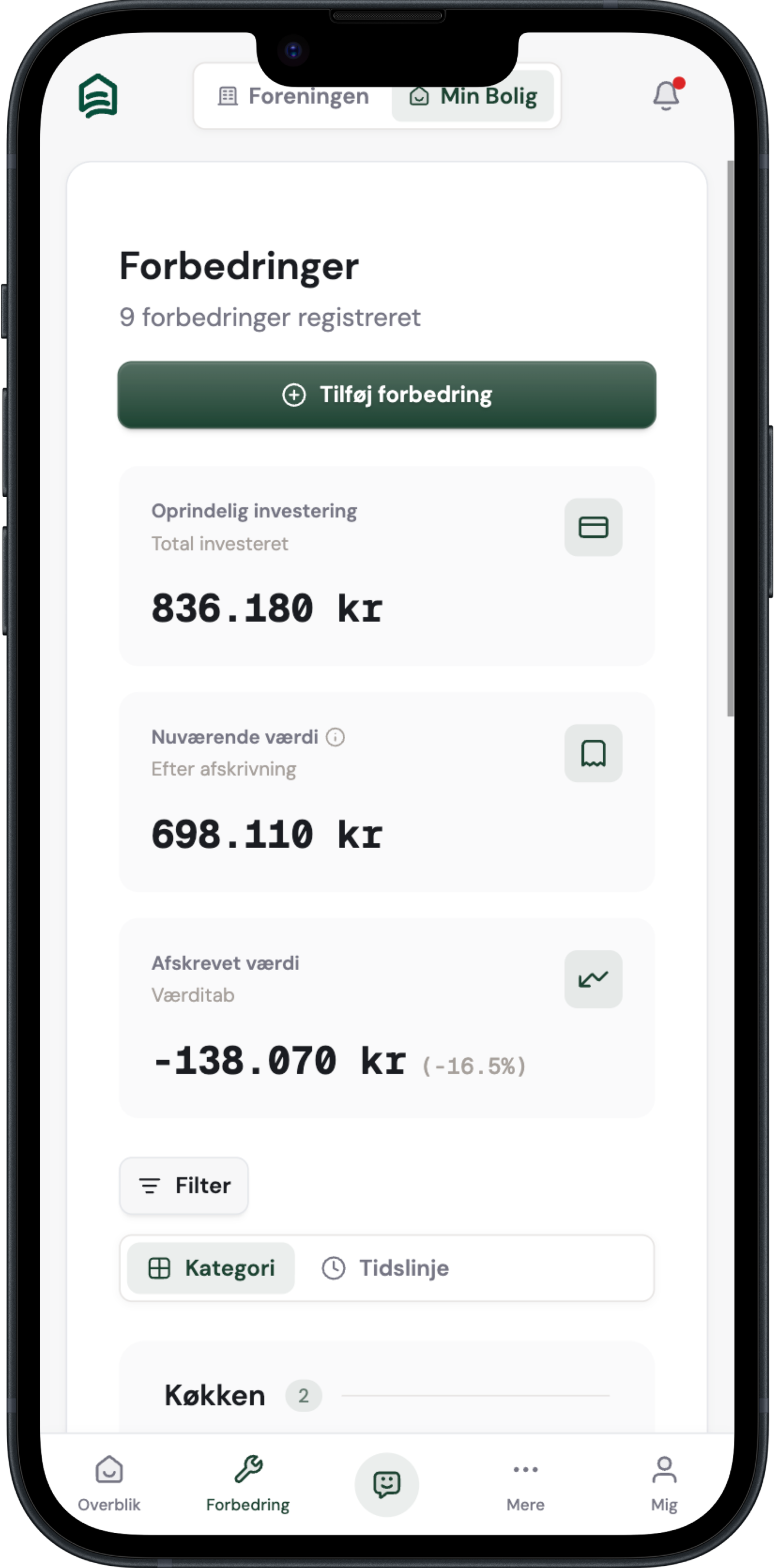Viewport: 774px width, 1568px height.
Task: Open the notifications bell
Action: pos(666,95)
